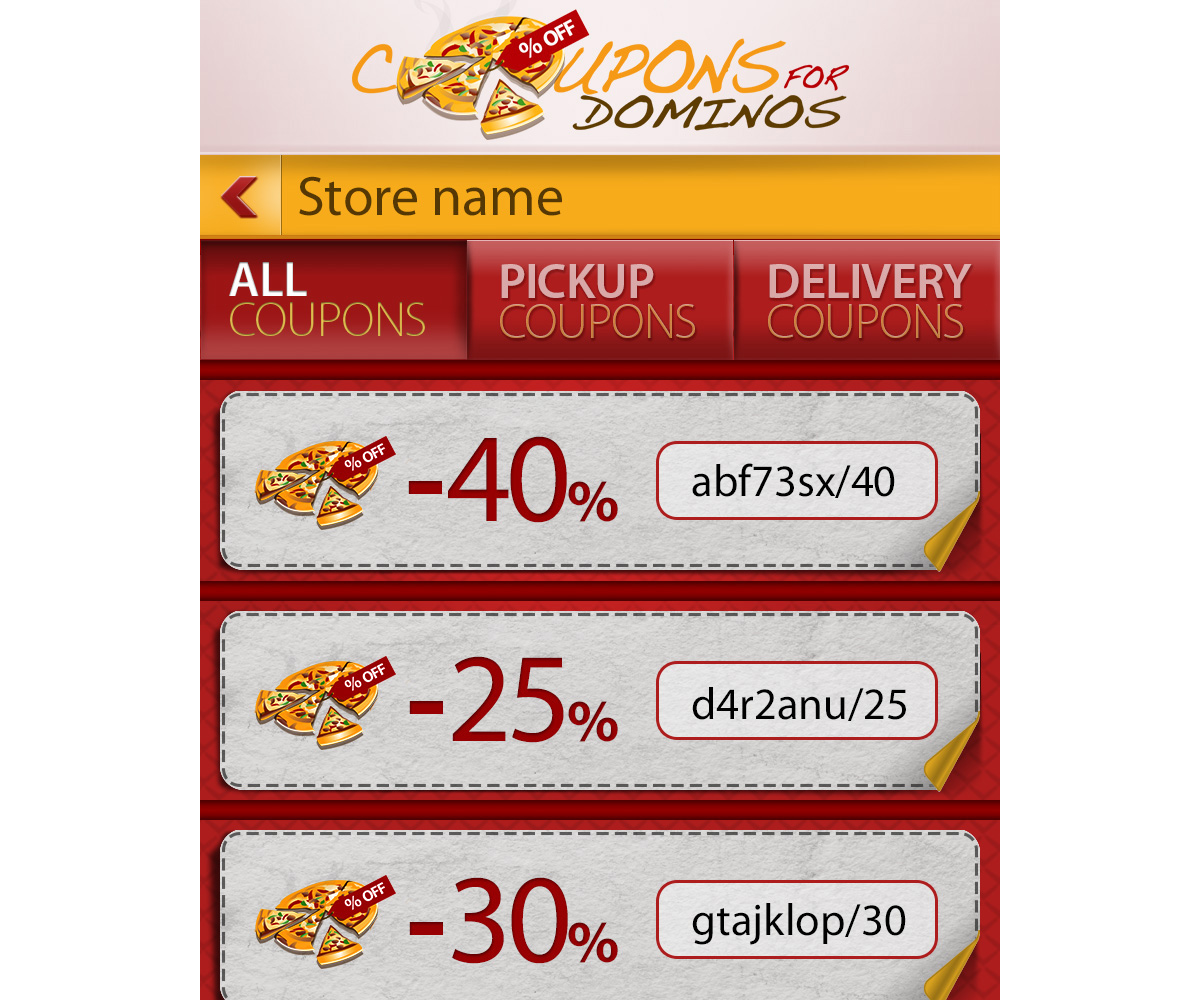Switch to the All Coupons tab

tap(332, 300)
